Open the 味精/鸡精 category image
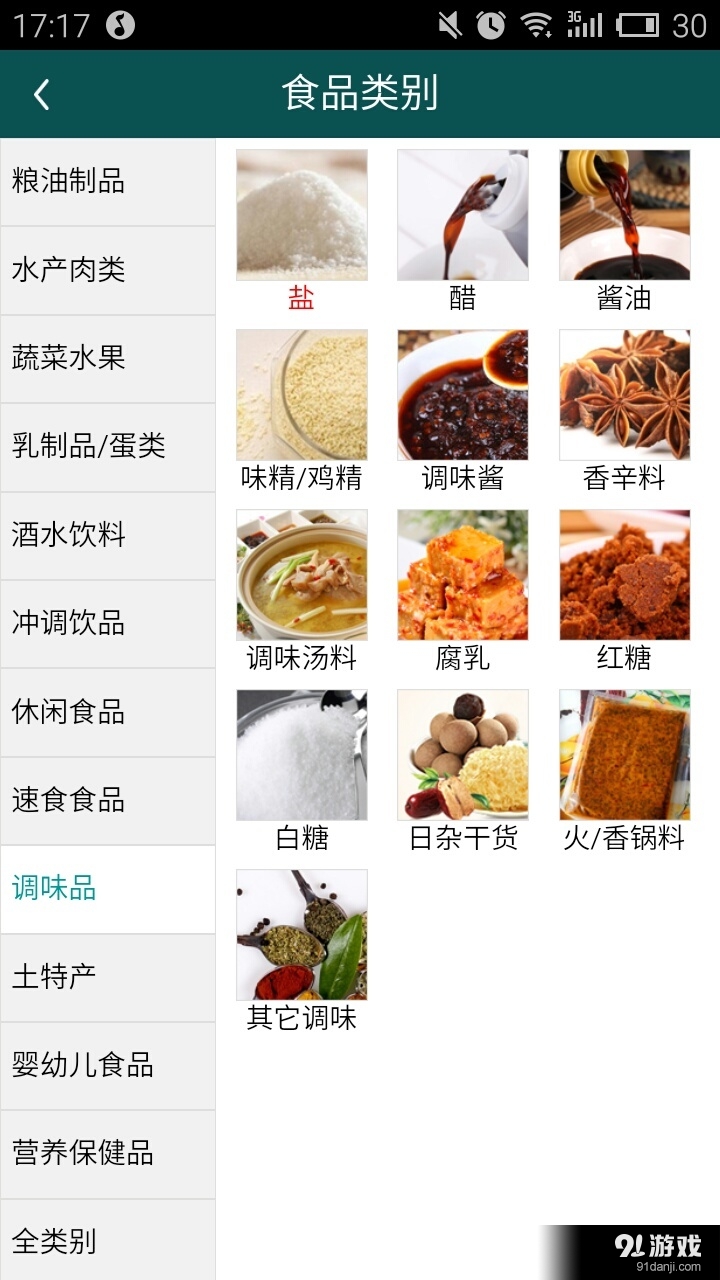This screenshot has height=1280, width=720. pyautogui.click(x=301, y=394)
